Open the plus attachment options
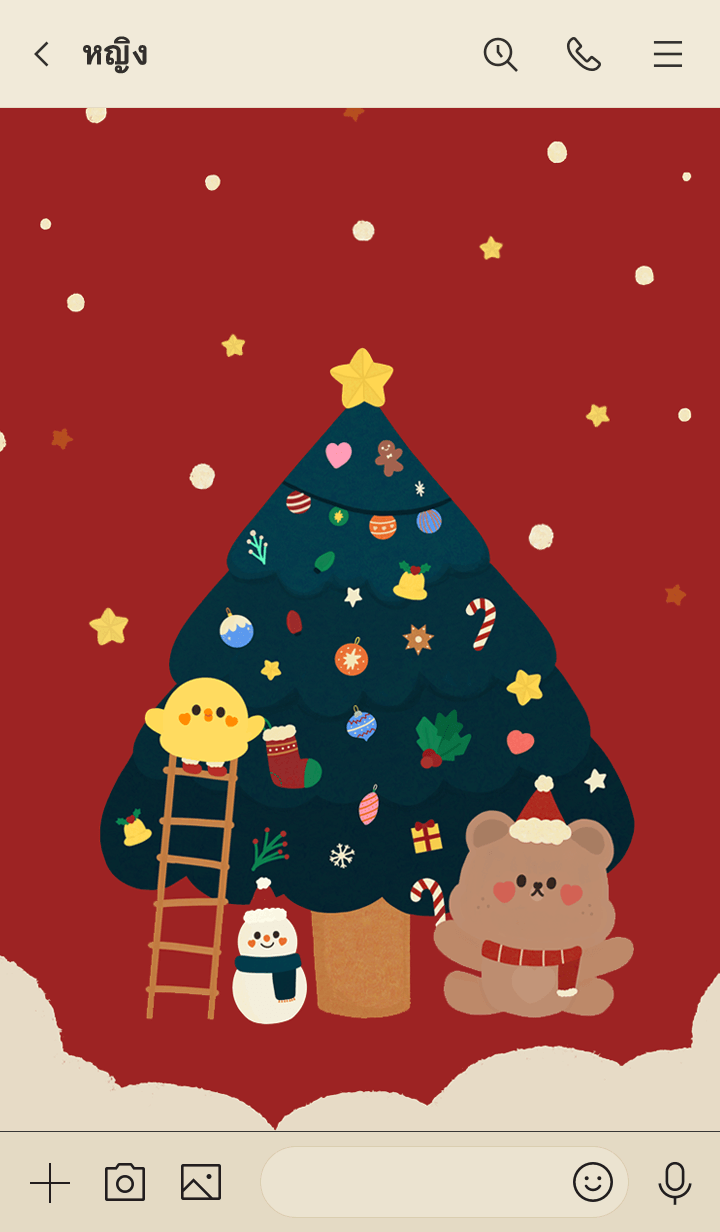Image resolution: width=720 pixels, height=1232 pixels. click(50, 1183)
